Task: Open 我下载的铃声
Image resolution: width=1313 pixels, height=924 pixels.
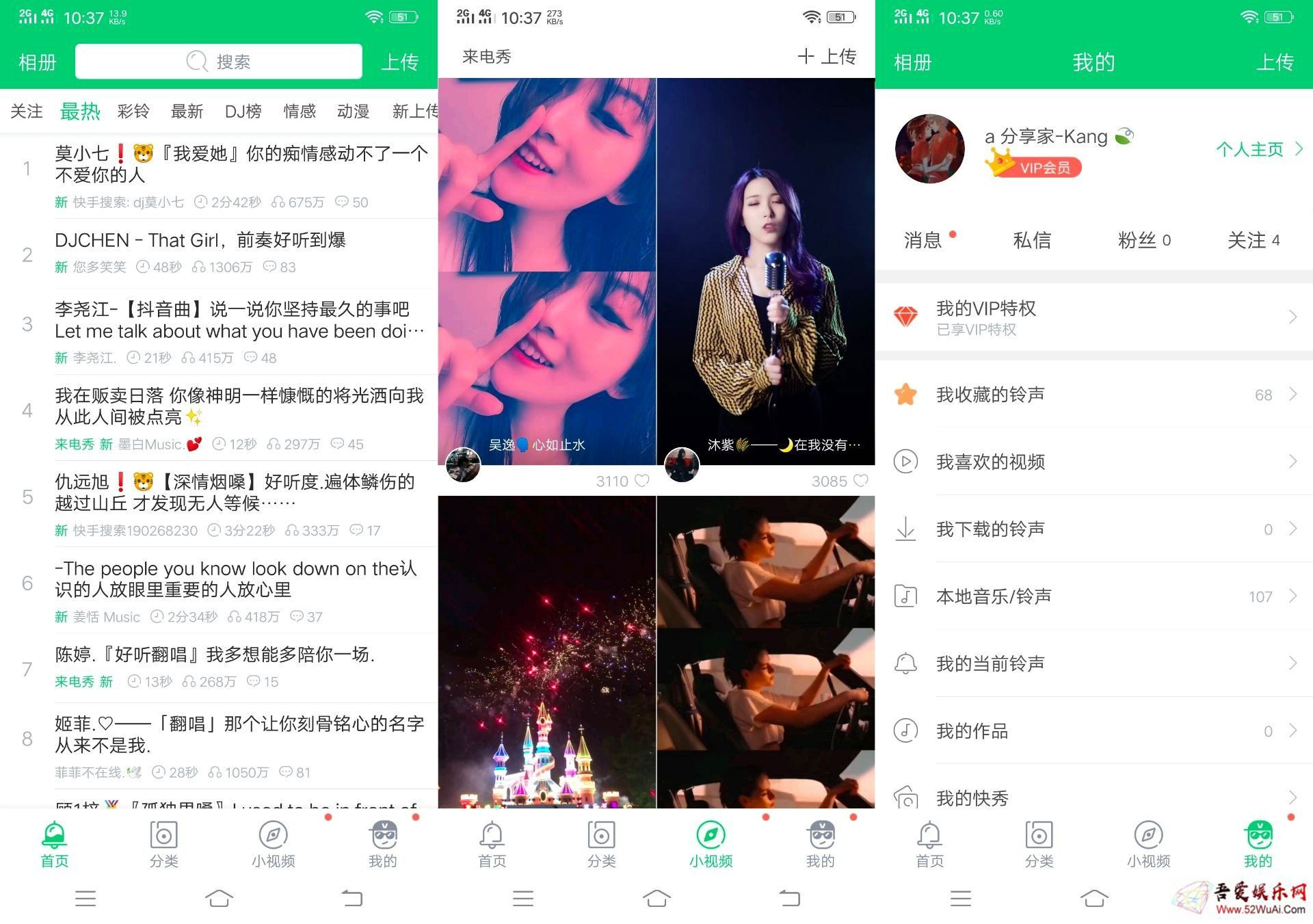Action: point(1094,529)
